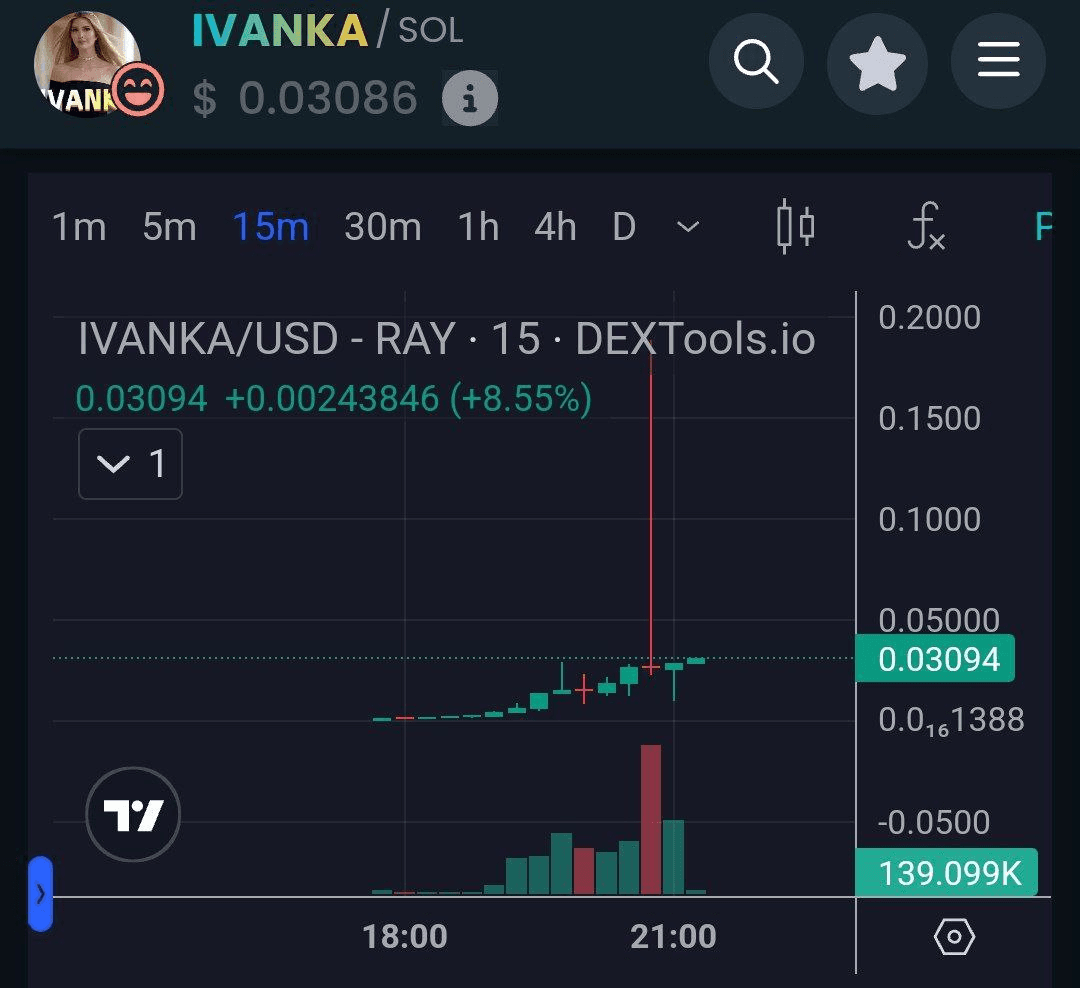Expand the left blue side panel handle
1080x988 pixels.
click(x=40, y=893)
